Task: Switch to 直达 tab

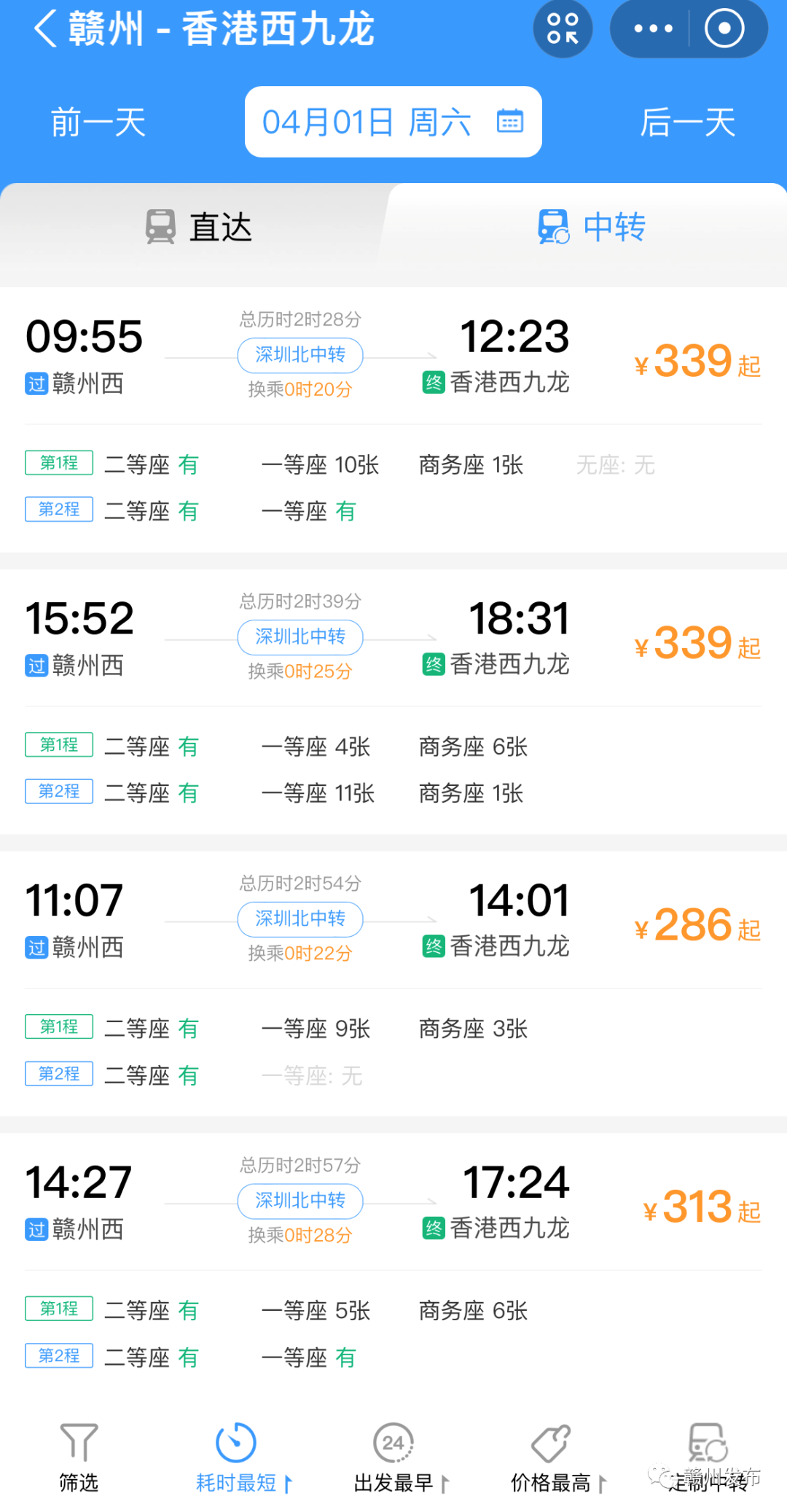Action: tap(198, 227)
